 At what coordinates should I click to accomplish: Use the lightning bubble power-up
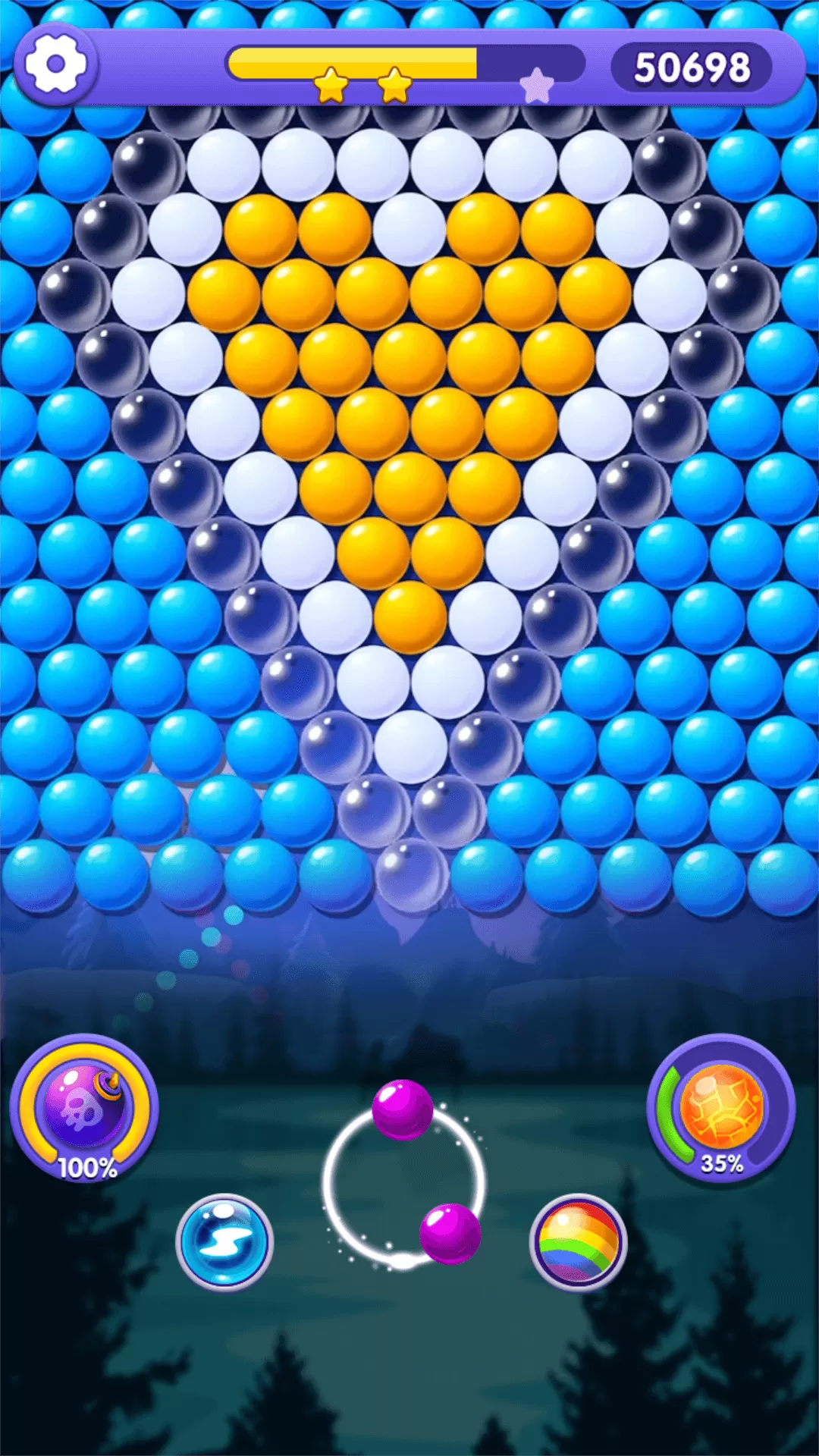coord(224,1241)
